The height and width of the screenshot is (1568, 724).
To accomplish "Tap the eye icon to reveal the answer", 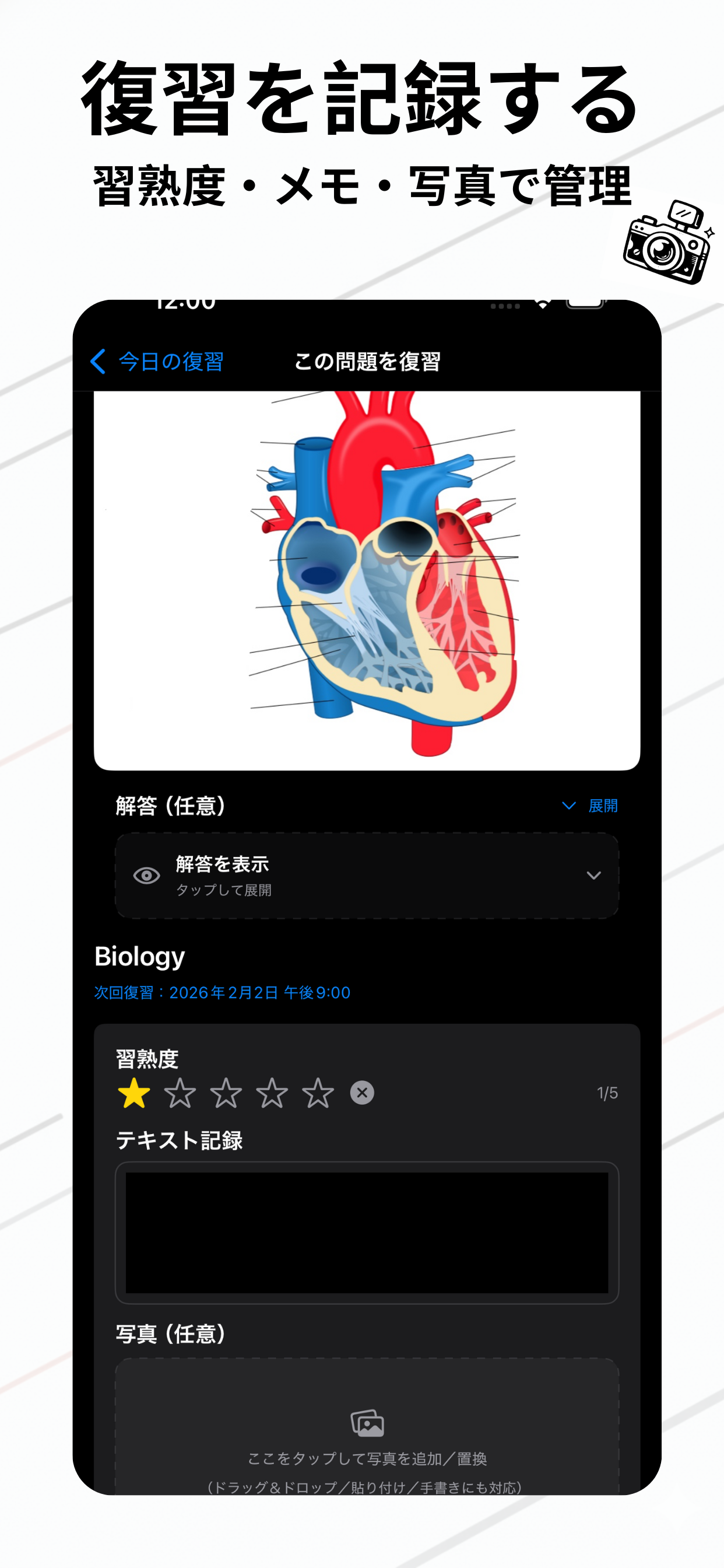I will coord(146,874).
